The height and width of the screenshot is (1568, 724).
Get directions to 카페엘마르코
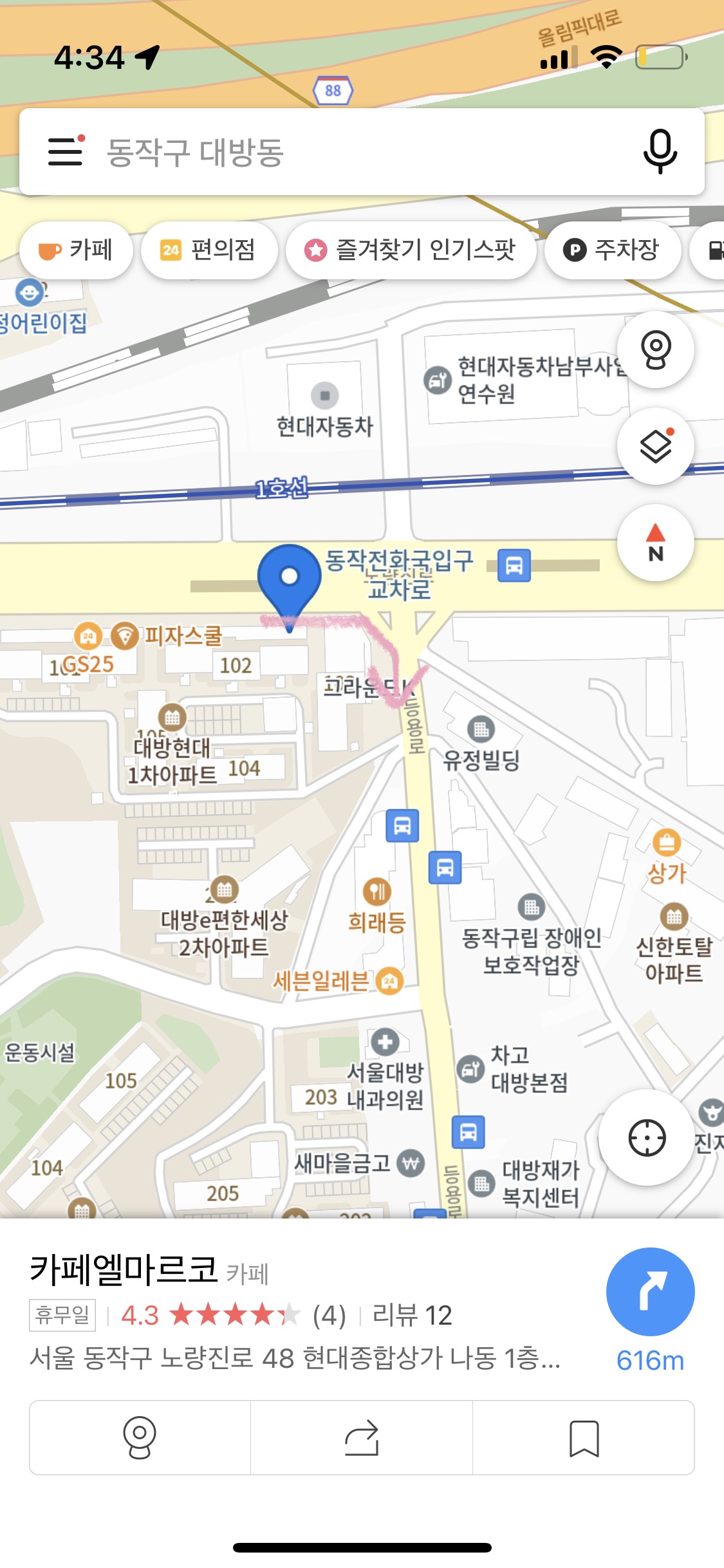coord(650,1292)
